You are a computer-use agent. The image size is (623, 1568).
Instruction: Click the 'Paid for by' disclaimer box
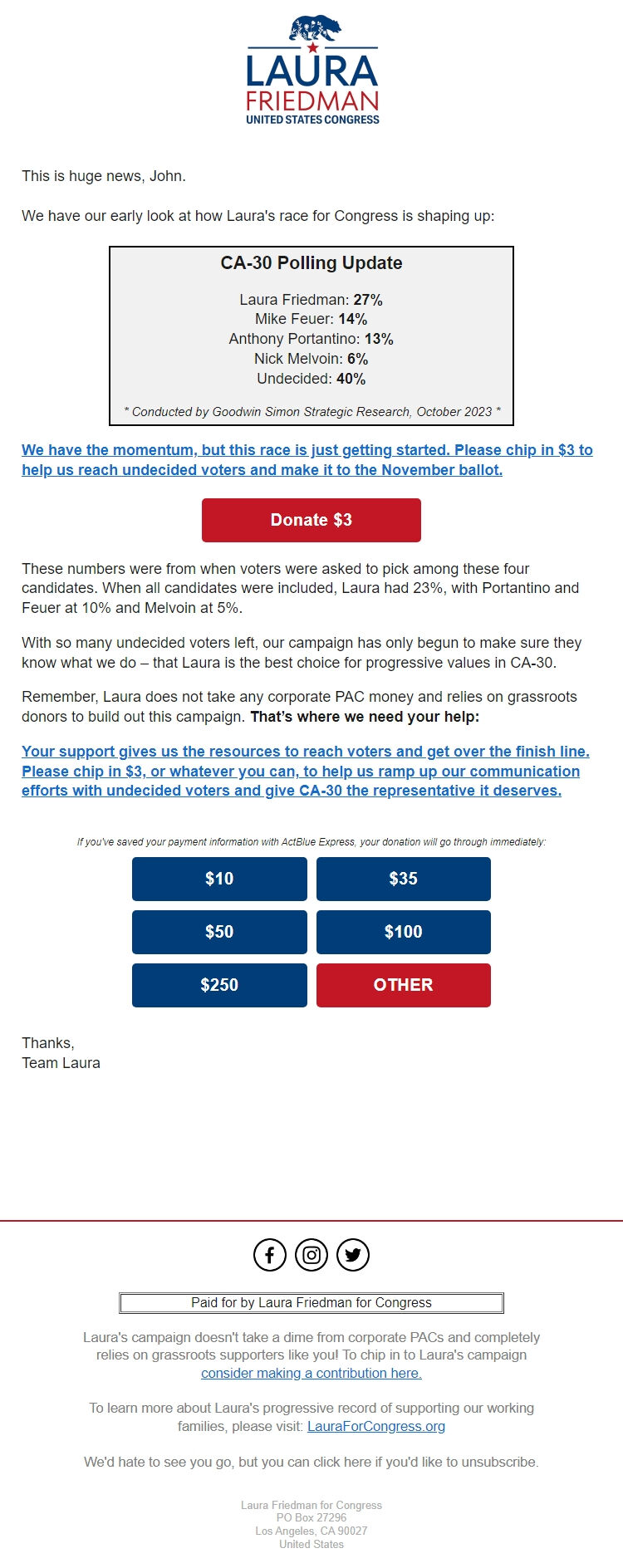tap(311, 1302)
